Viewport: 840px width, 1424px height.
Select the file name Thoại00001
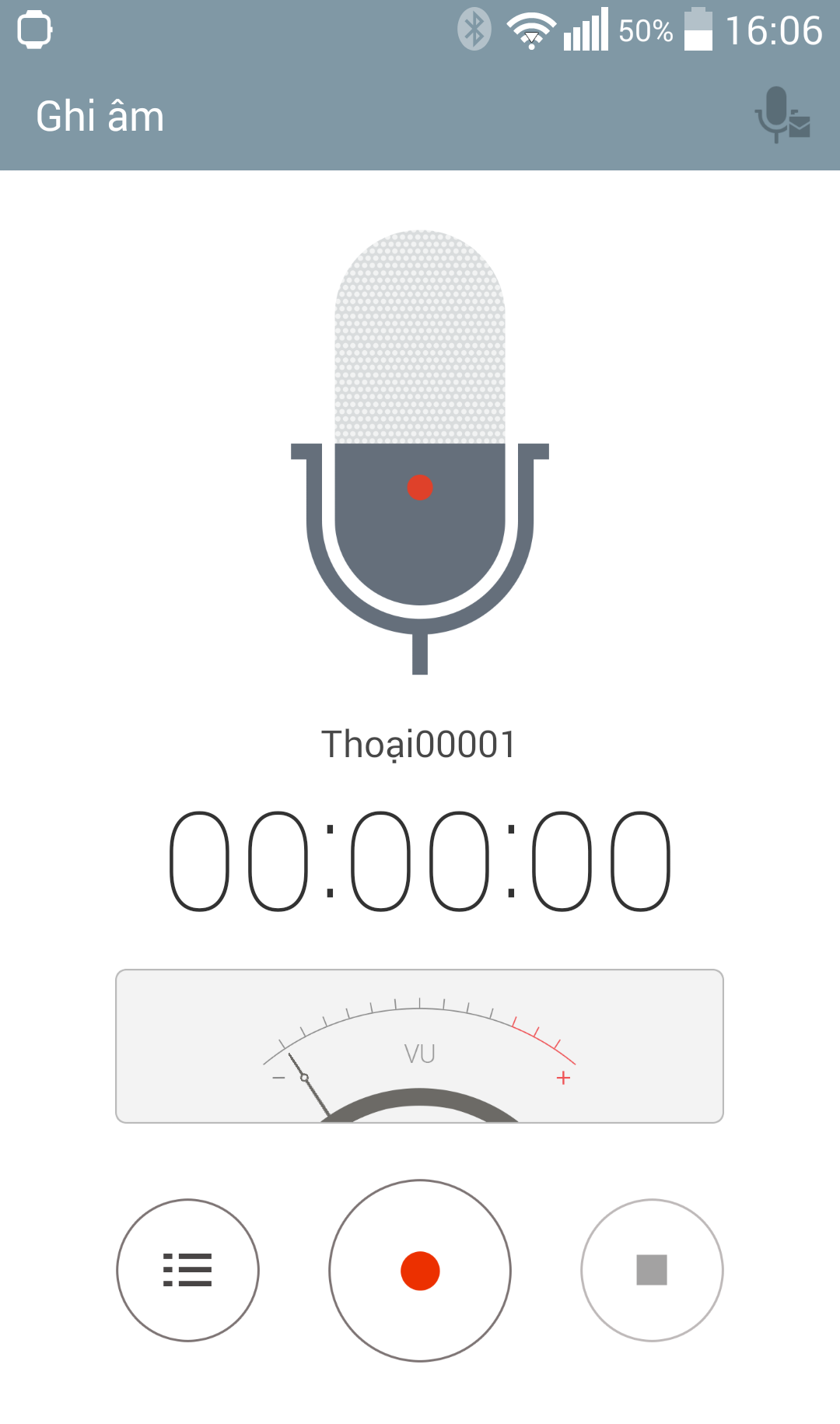point(420,743)
